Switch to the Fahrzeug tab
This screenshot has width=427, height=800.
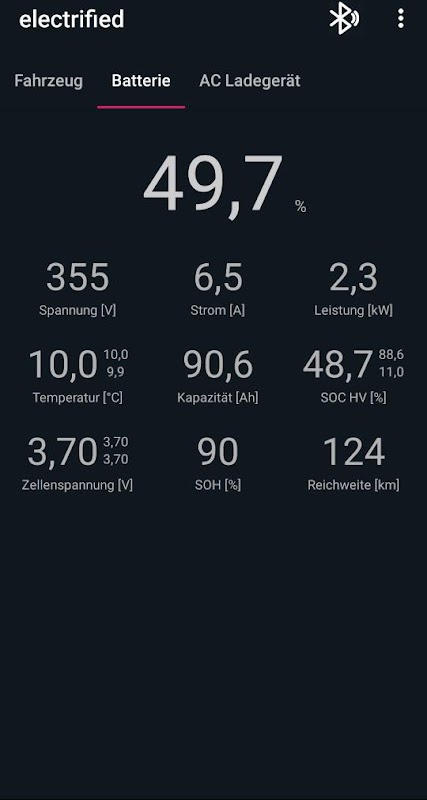tap(48, 81)
